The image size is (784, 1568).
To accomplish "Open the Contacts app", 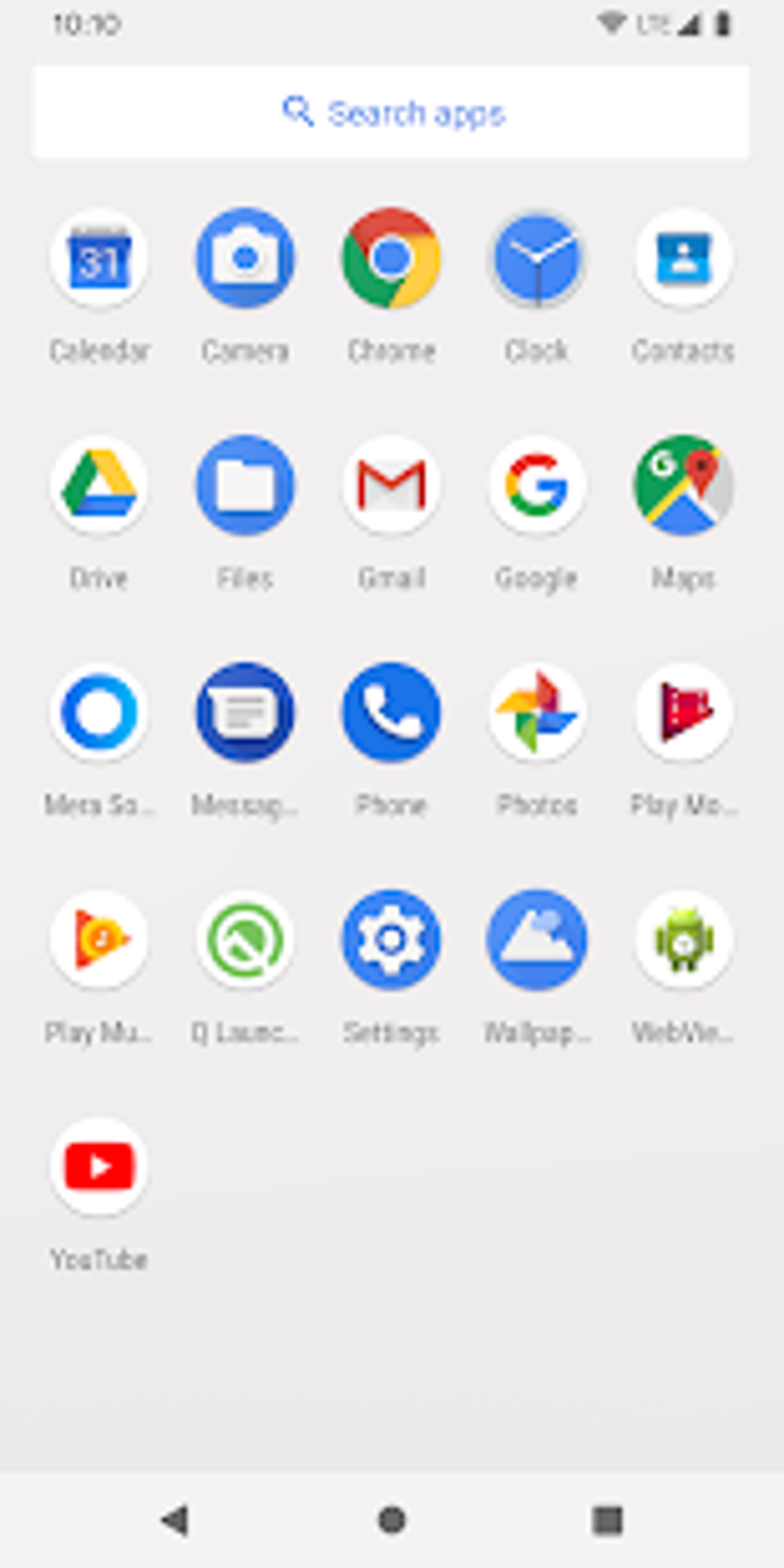I will coord(683,259).
